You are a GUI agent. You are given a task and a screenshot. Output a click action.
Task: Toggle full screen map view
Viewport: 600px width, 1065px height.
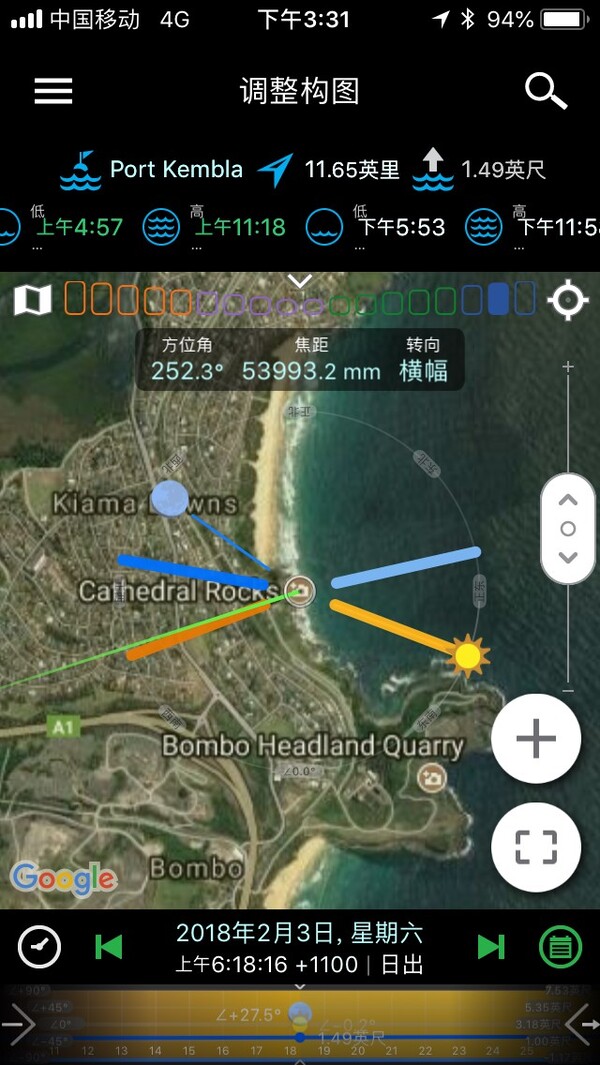click(x=536, y=847)
